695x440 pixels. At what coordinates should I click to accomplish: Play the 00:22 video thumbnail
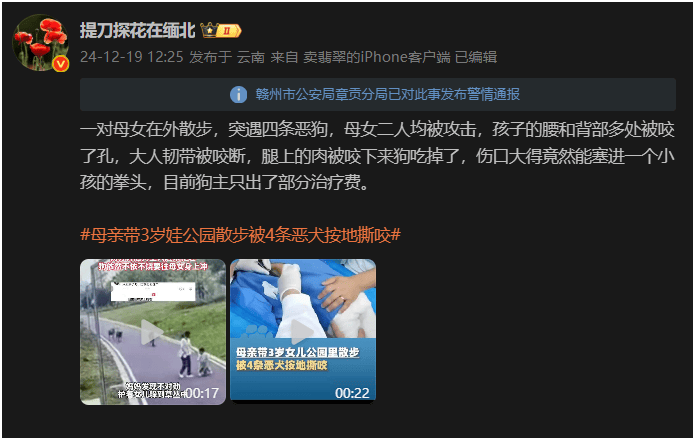[x=303, y=331]
